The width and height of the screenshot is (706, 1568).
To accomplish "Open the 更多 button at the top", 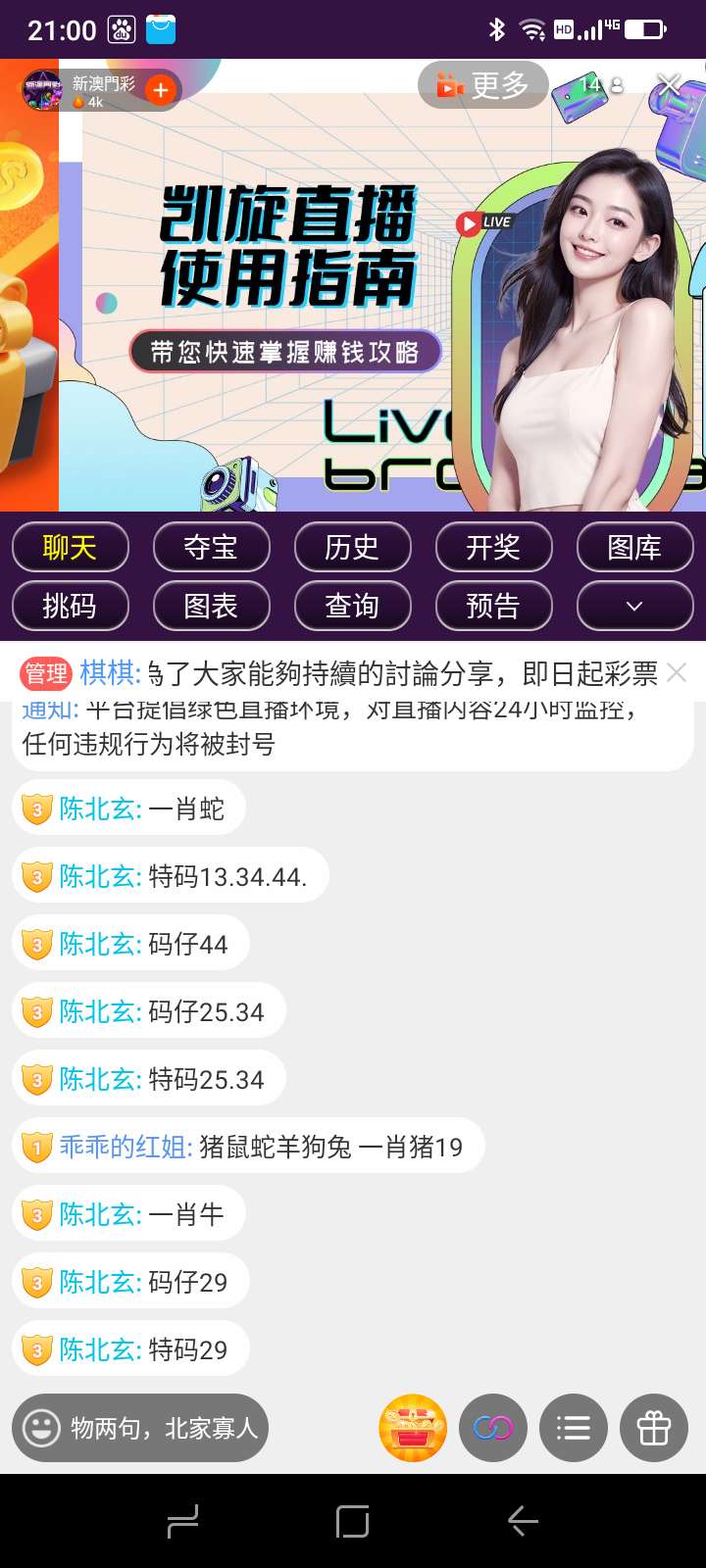I will tap(482, 86).
